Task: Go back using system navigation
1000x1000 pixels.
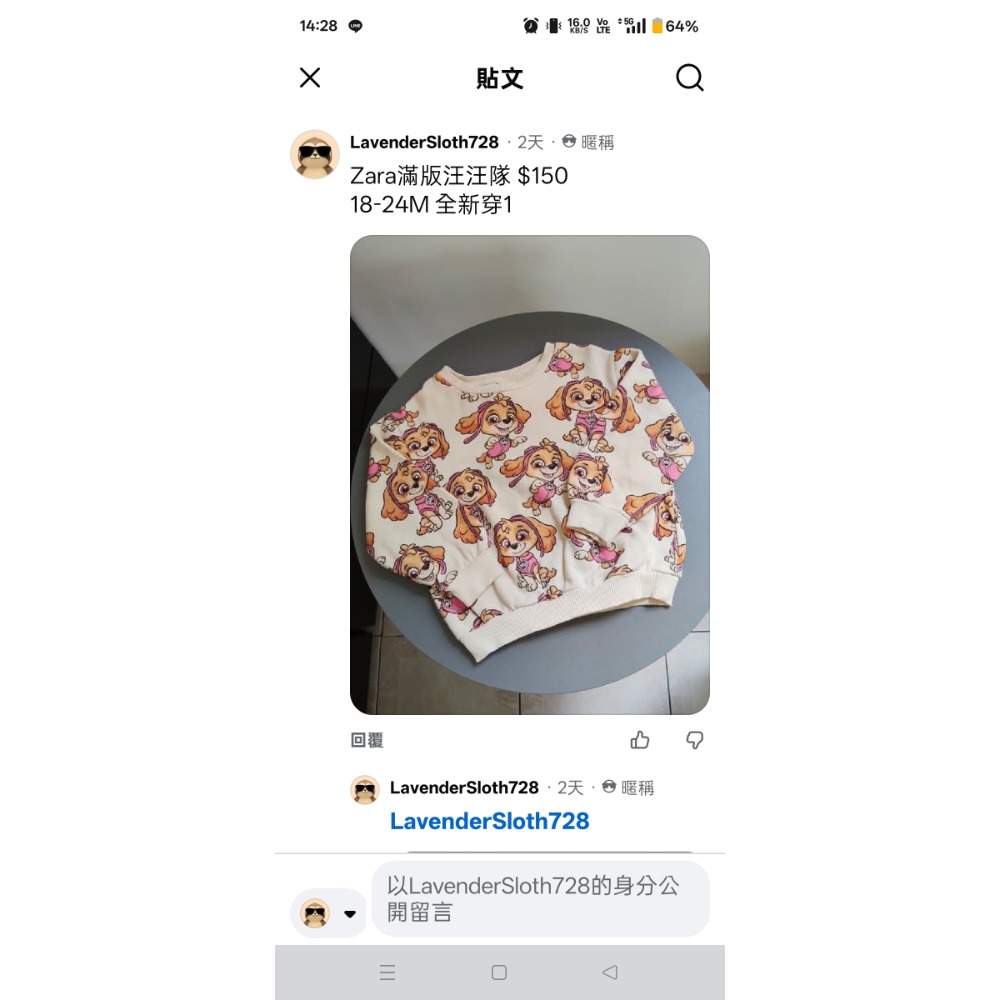Action: [x=610, y=972]
